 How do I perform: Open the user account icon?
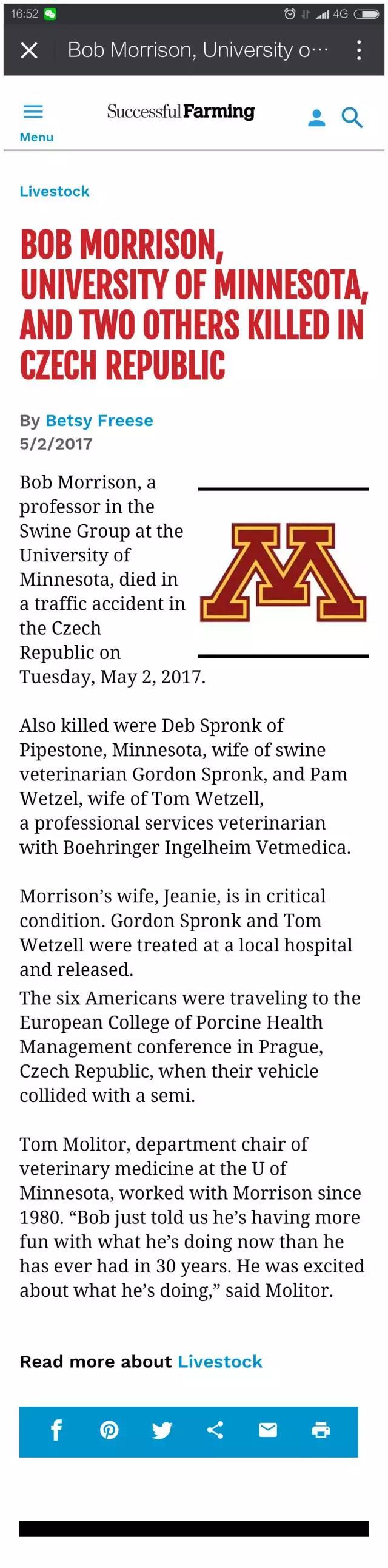pyautogui.click(x=316, y=118)
